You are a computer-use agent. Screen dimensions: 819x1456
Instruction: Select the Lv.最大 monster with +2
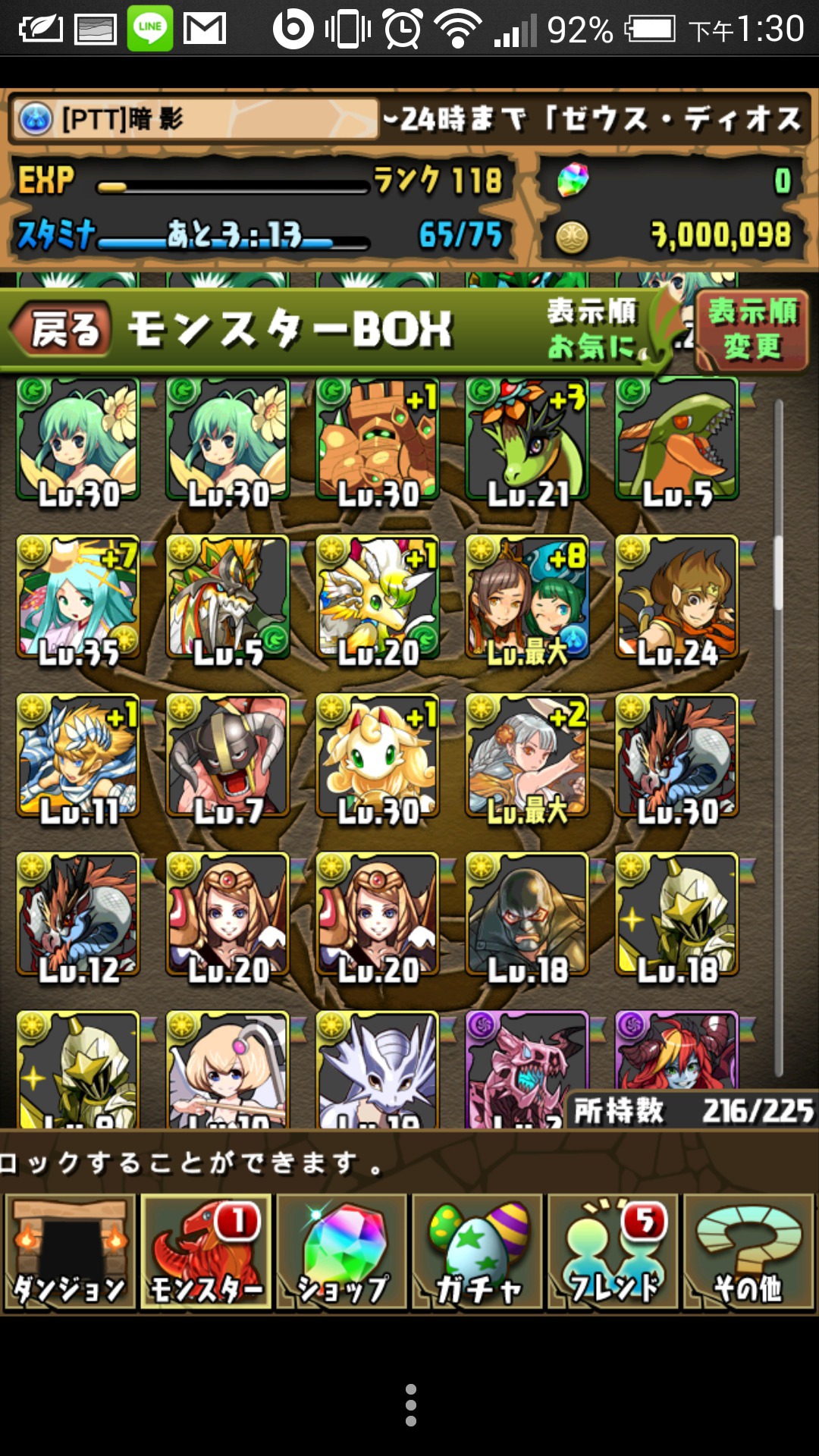[x=528, y=756]
